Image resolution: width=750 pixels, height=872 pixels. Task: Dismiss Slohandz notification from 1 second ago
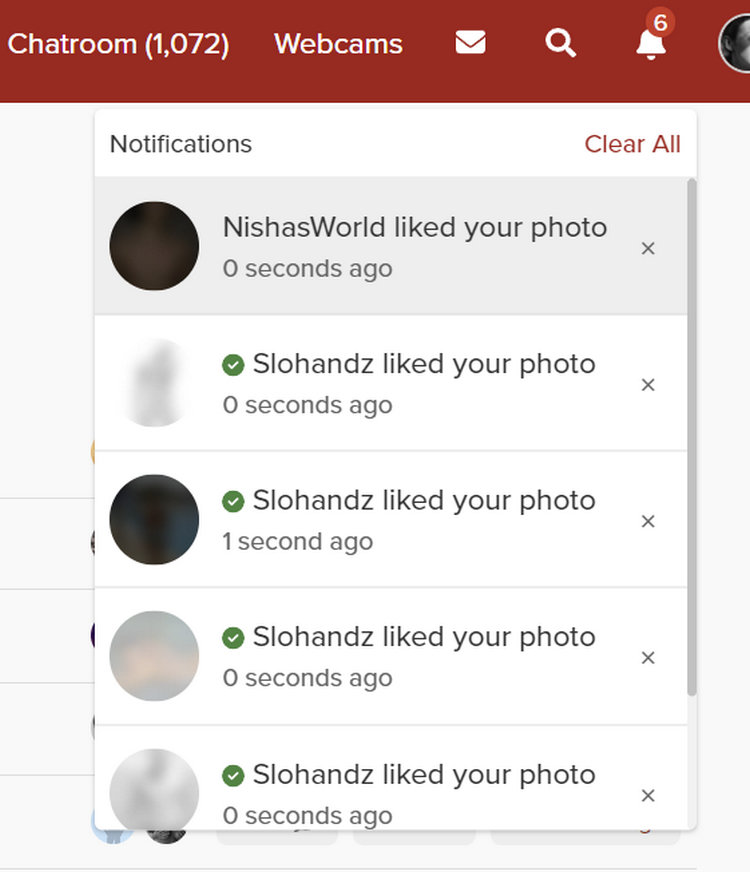[x=648, y=521]
